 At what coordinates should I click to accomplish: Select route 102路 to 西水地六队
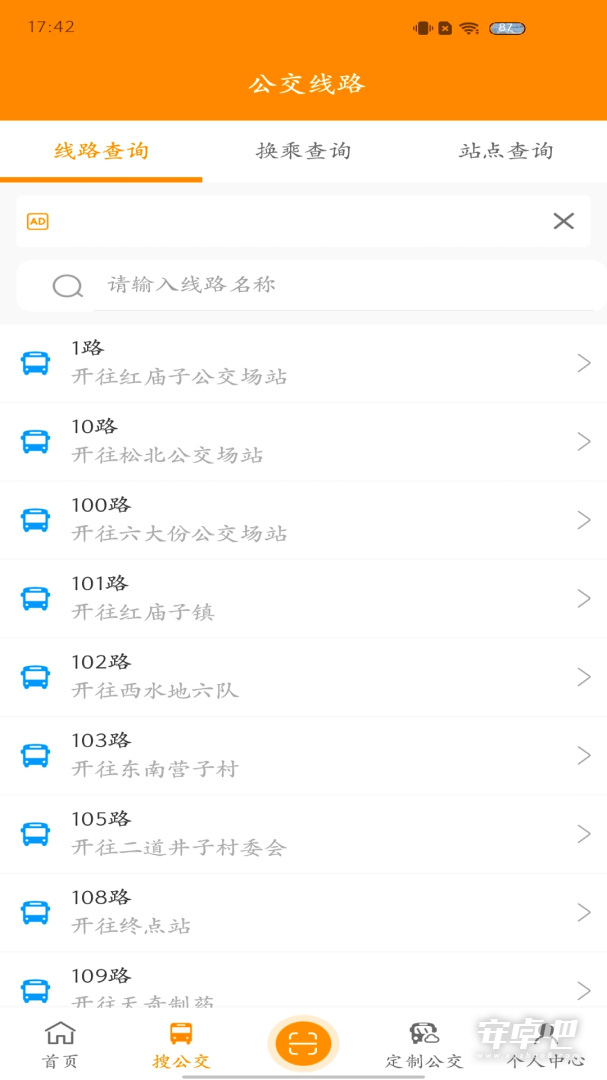pos(303,677)
